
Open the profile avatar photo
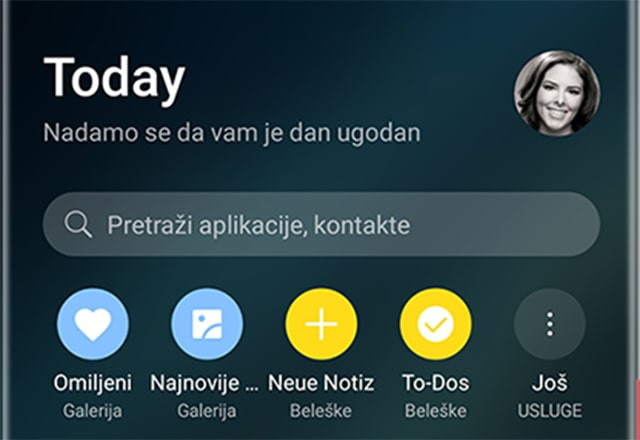[x=557, y=93]
